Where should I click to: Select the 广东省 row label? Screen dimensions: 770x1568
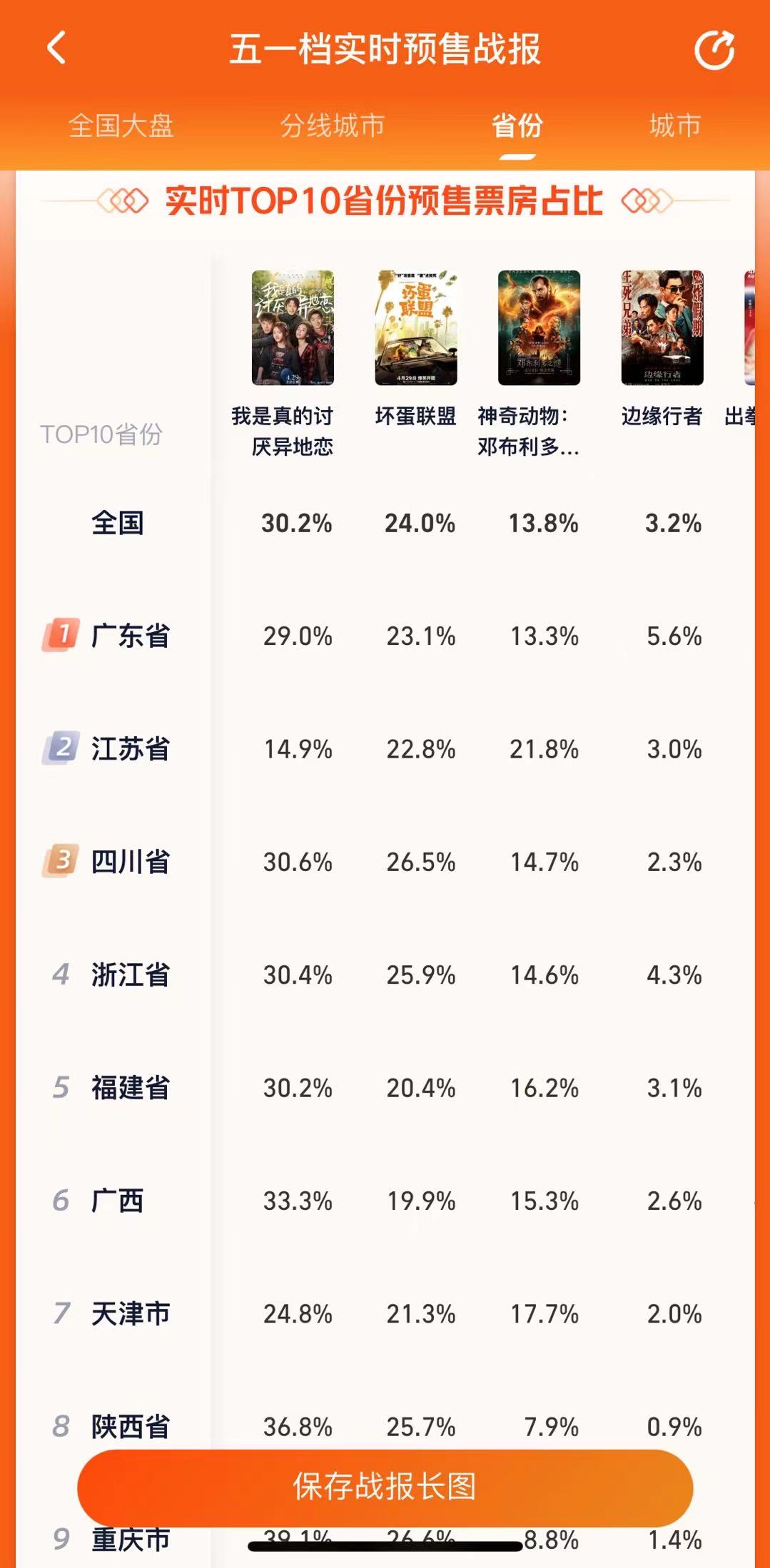pos(131,633)
